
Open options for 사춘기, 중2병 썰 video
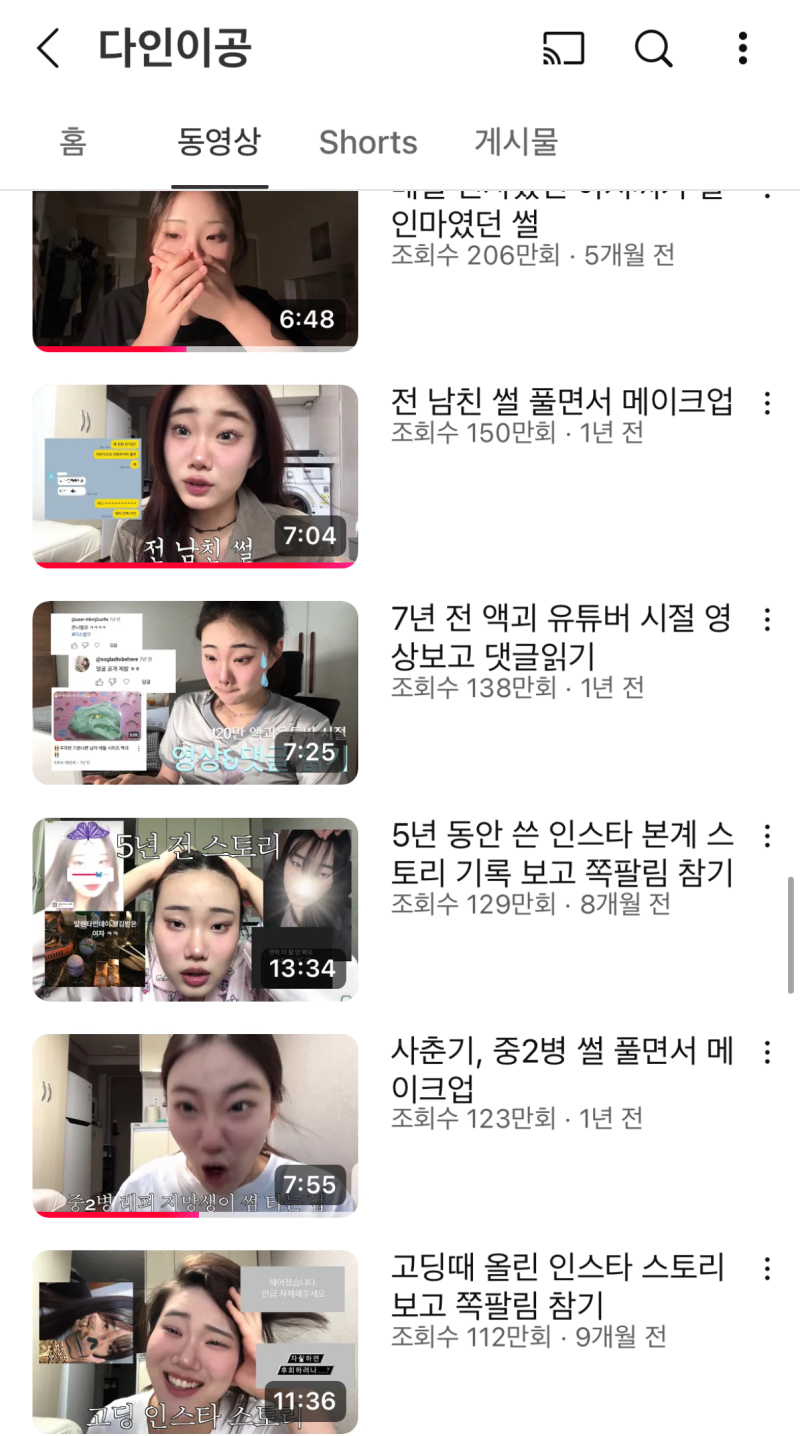767,1052
